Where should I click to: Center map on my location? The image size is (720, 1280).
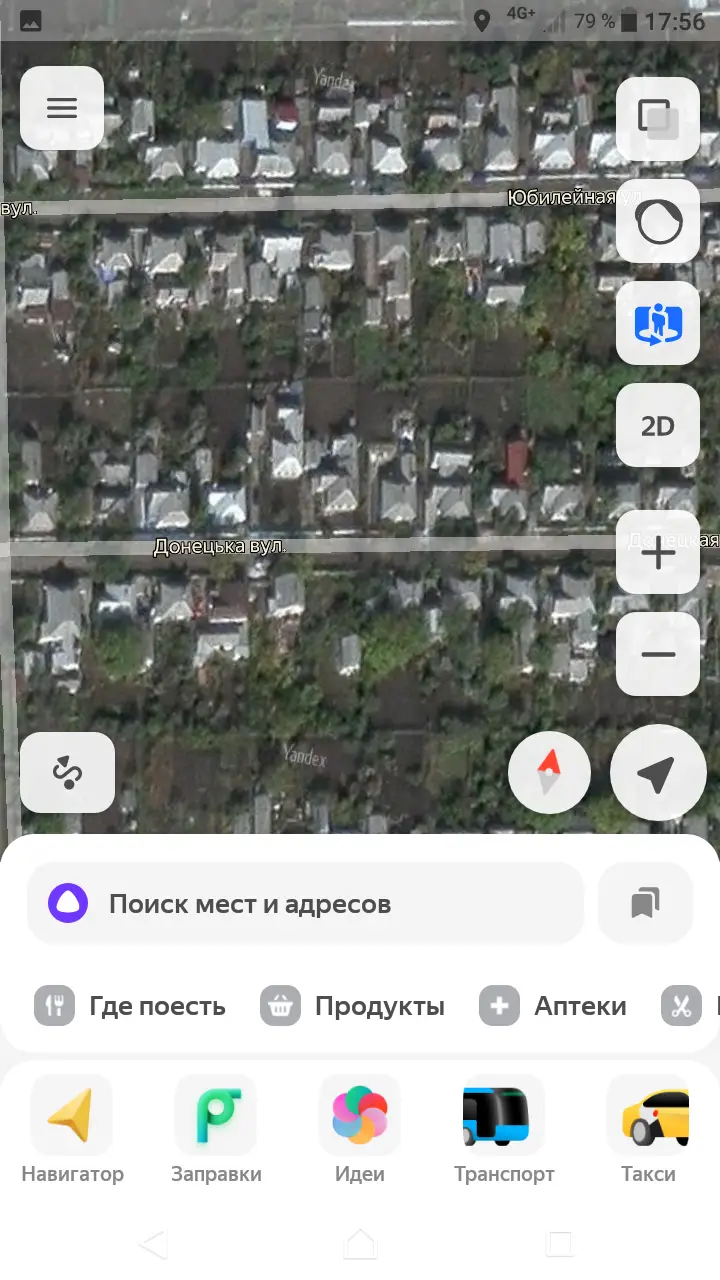(x=658, y=773)
